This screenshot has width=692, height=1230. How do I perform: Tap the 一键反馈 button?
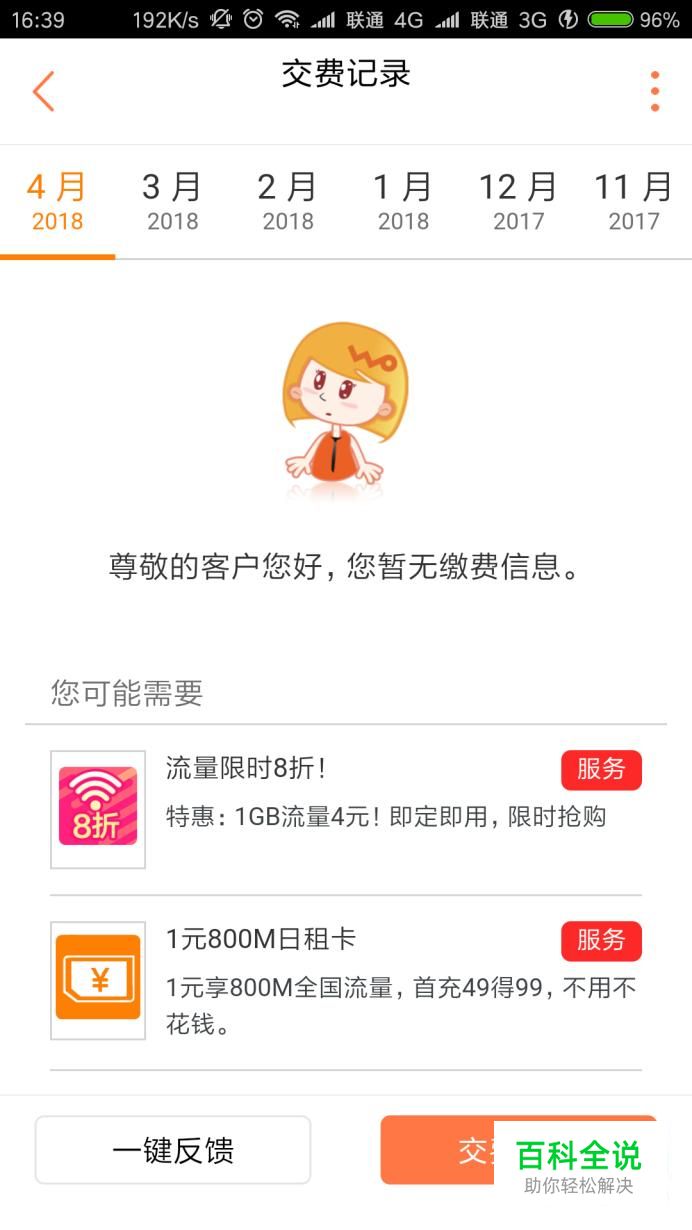(x=173, y=1150)
